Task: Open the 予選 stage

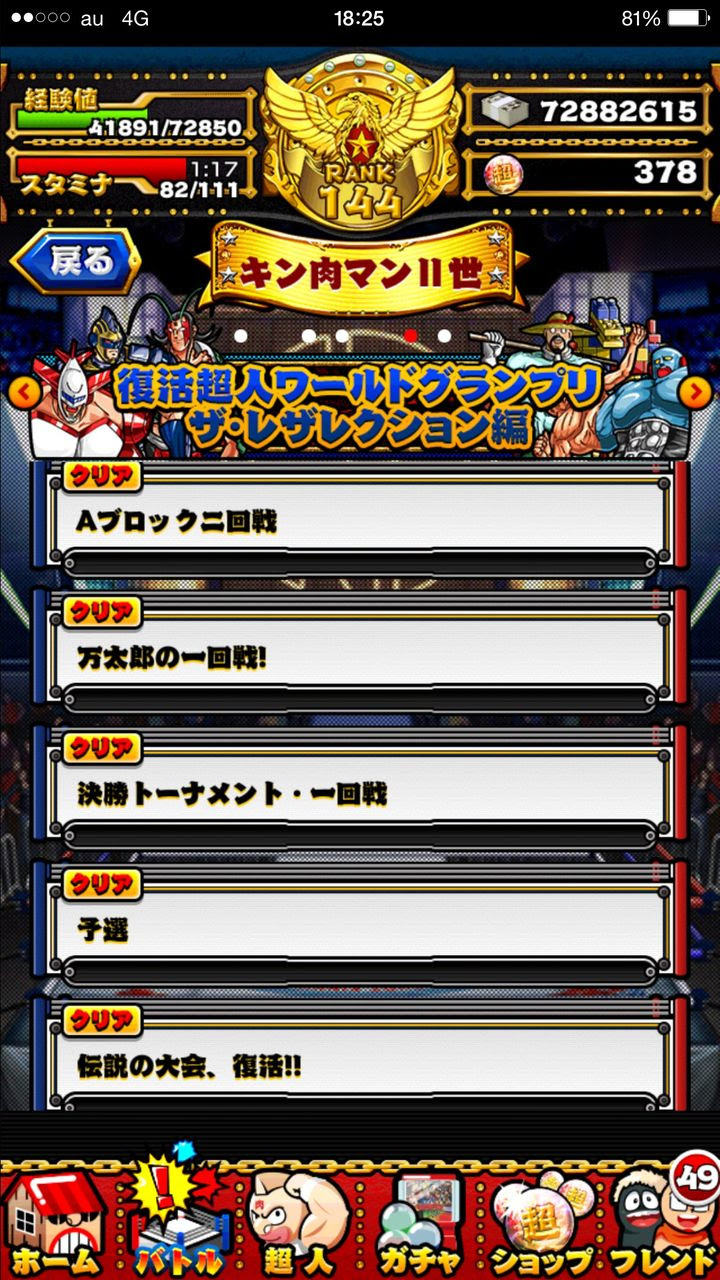Action: (x=360, y=929)
